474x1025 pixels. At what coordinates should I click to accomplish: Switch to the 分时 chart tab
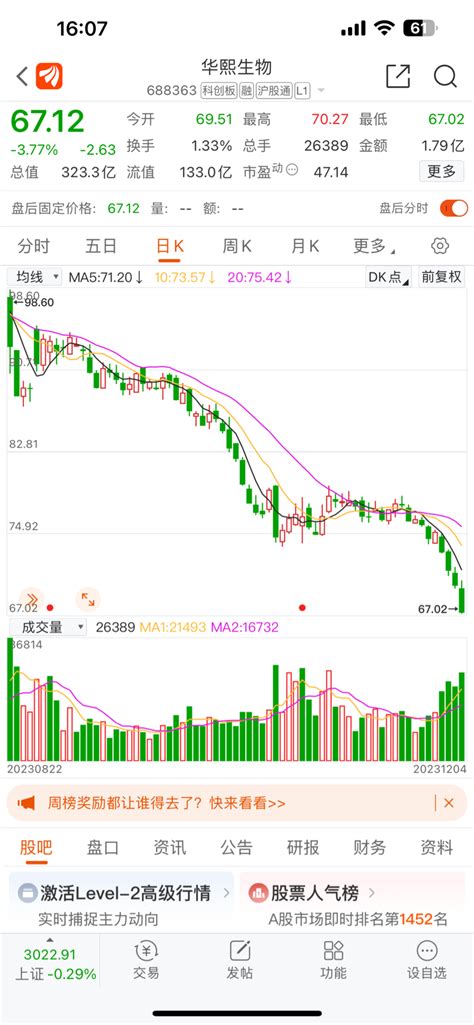tap(33, 246)
